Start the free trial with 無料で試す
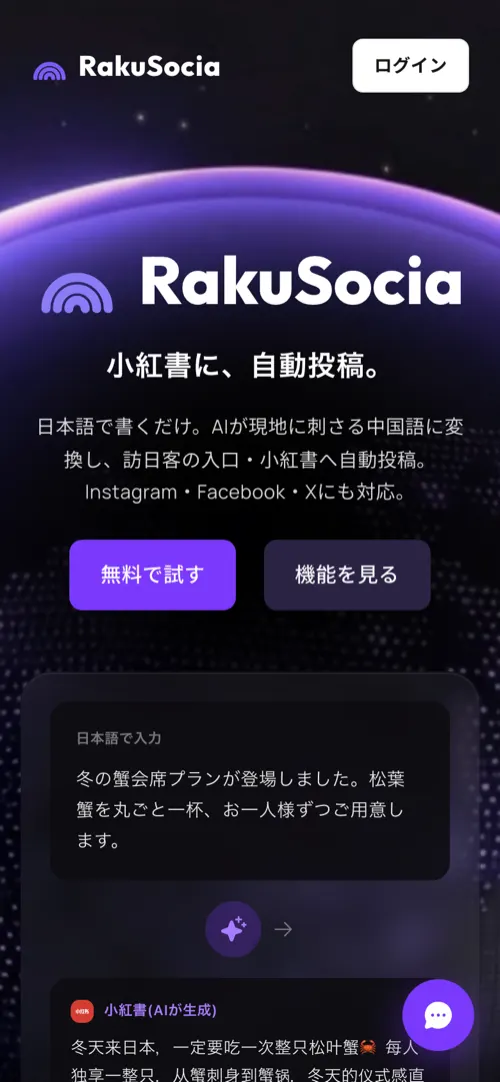 click(x=152, y=575)
